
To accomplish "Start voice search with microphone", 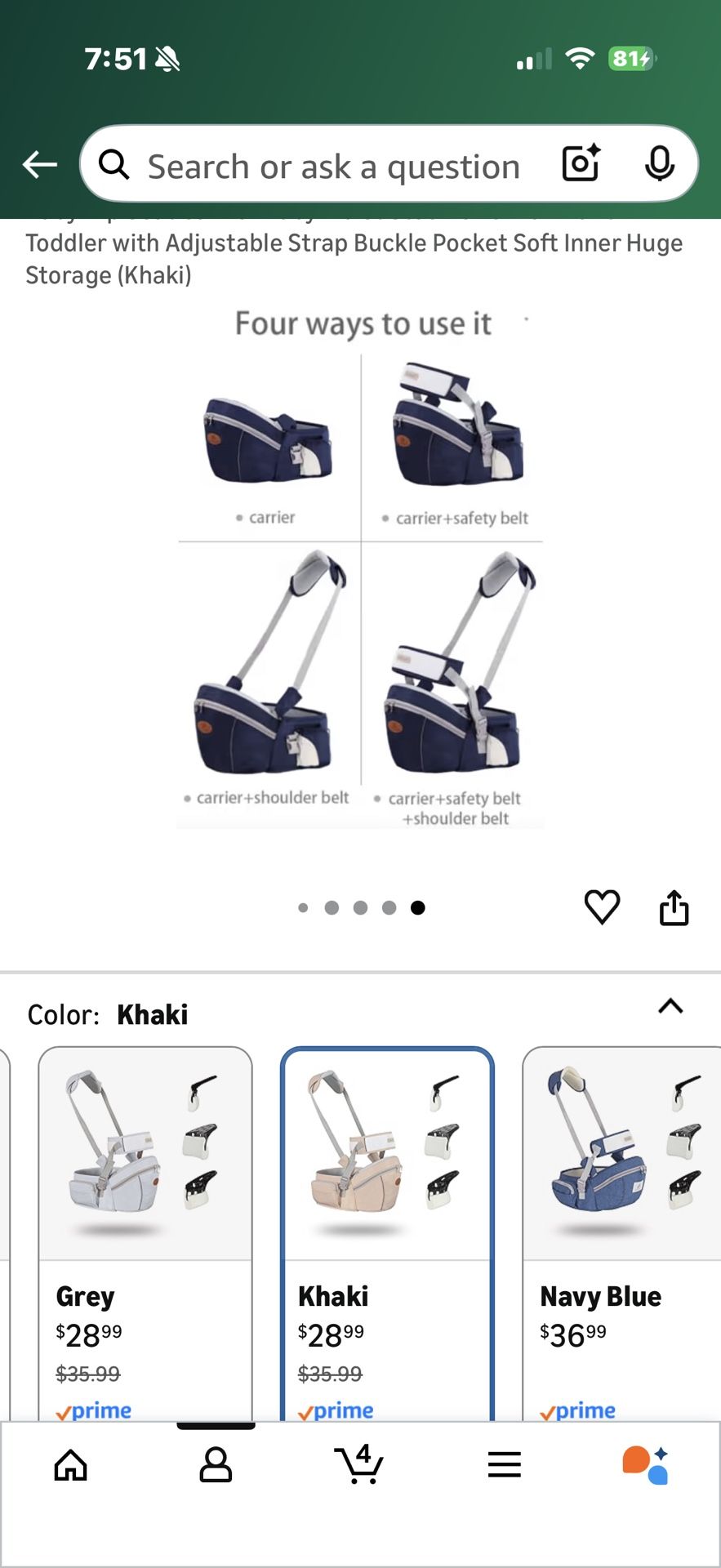I will 659,164.
